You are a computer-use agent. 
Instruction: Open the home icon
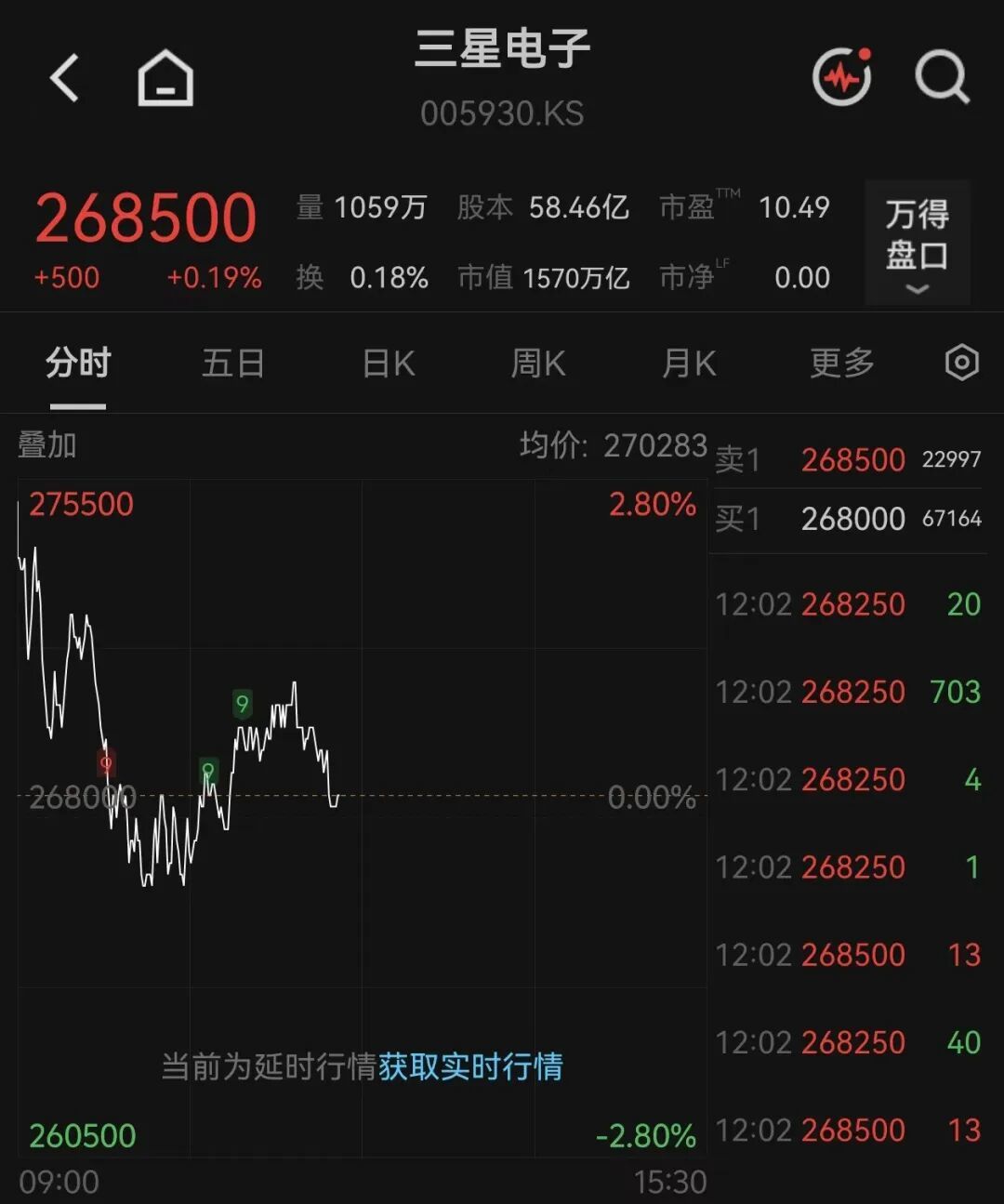[x=165, y=77]
